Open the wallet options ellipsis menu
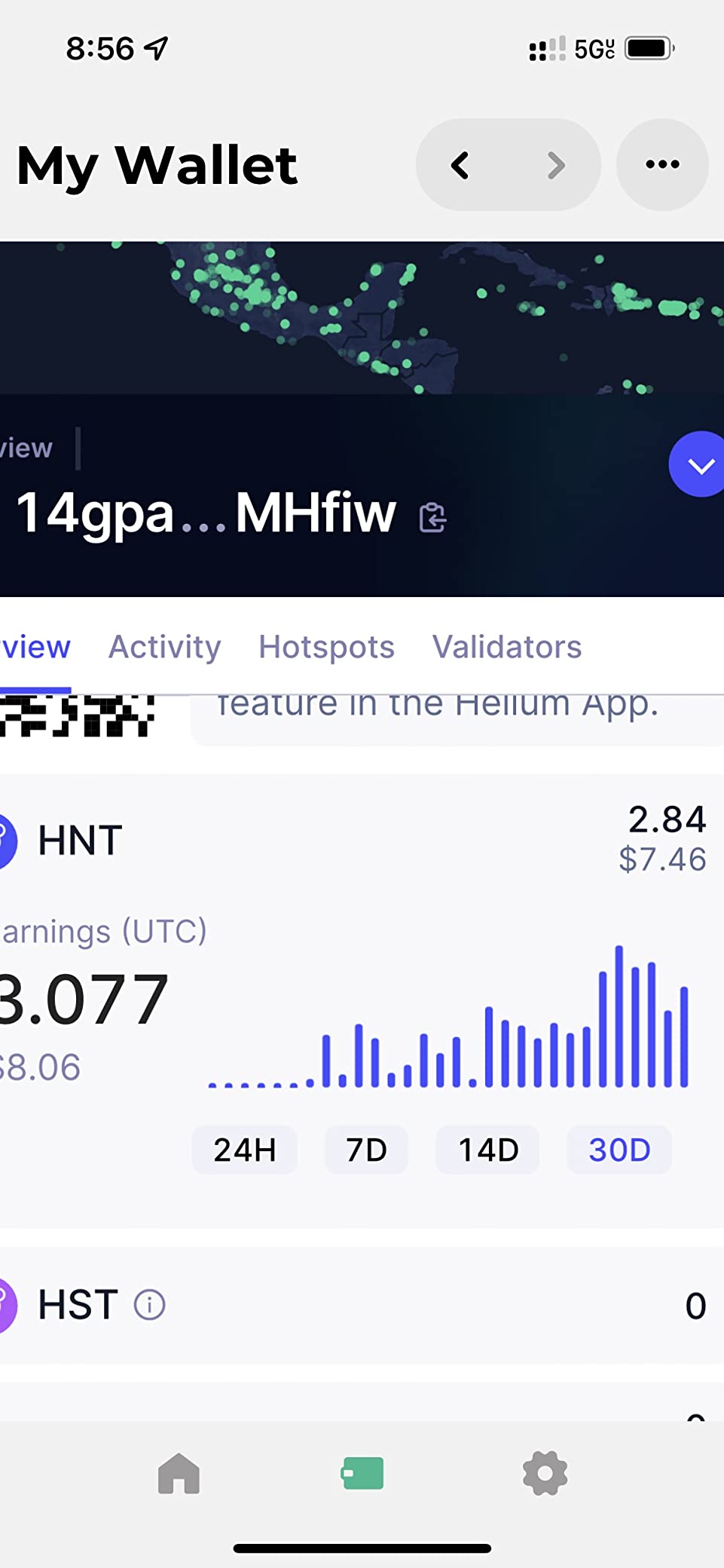This screenshot has width=724, height=1568. click(x=661, y=164)
